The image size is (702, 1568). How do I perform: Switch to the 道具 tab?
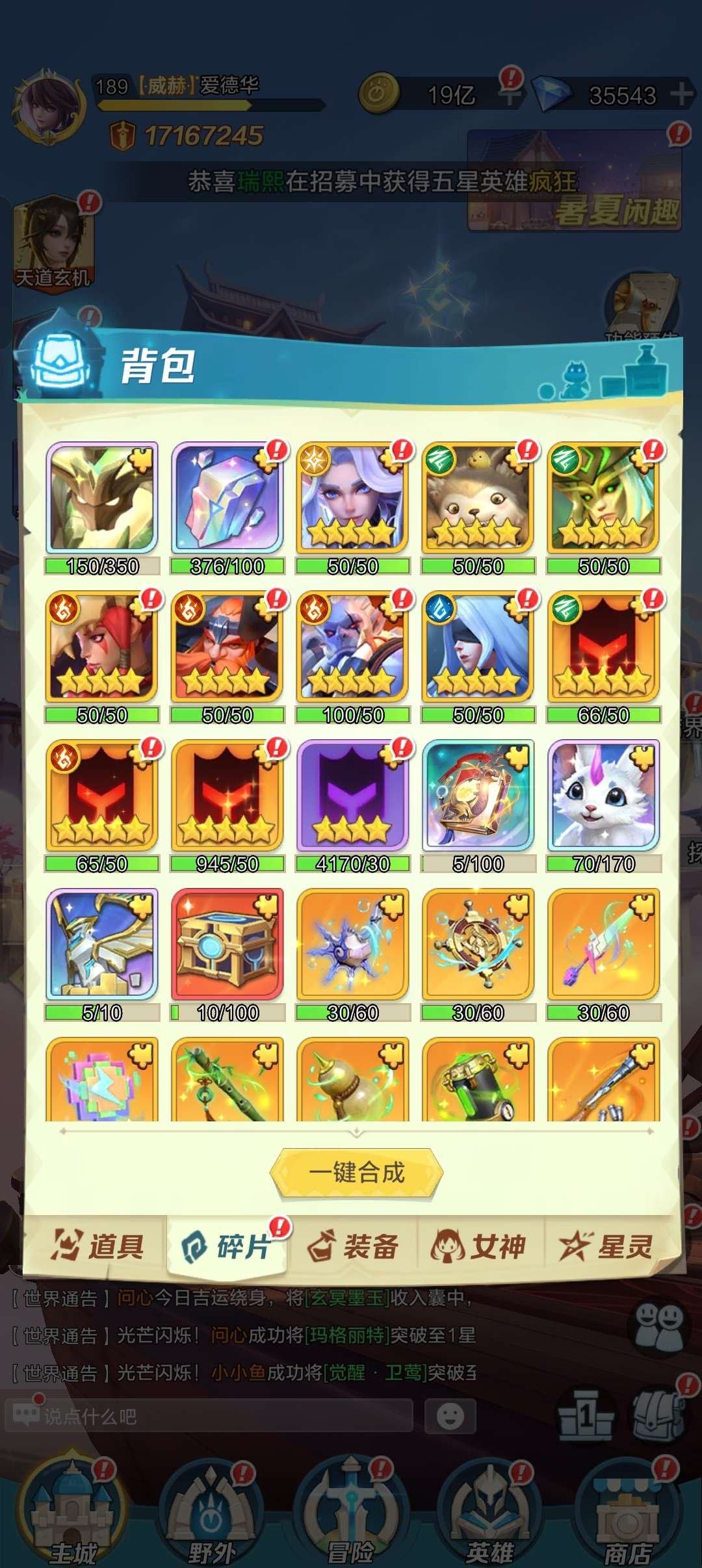(97, 1246)
